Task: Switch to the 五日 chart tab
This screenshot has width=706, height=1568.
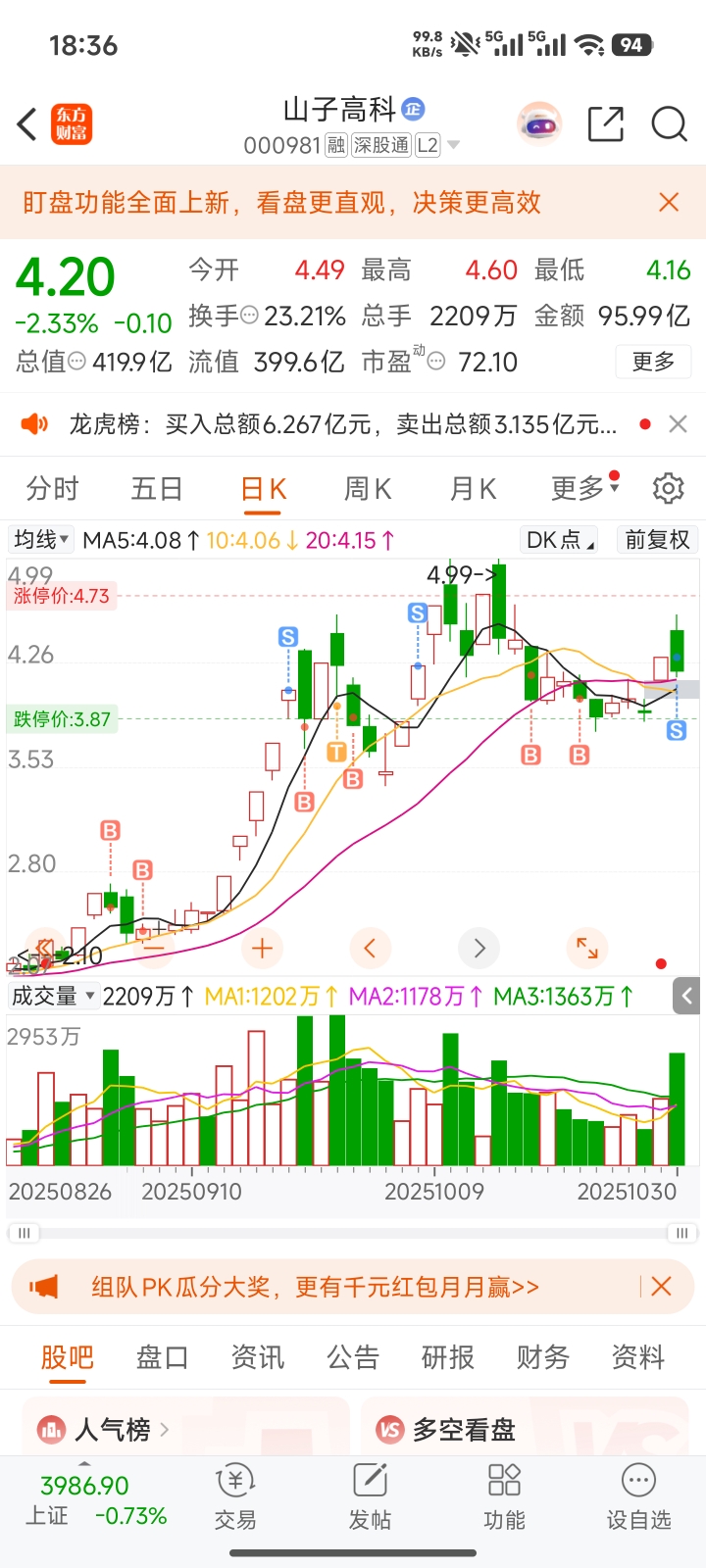Action: [x=157, y=488]
